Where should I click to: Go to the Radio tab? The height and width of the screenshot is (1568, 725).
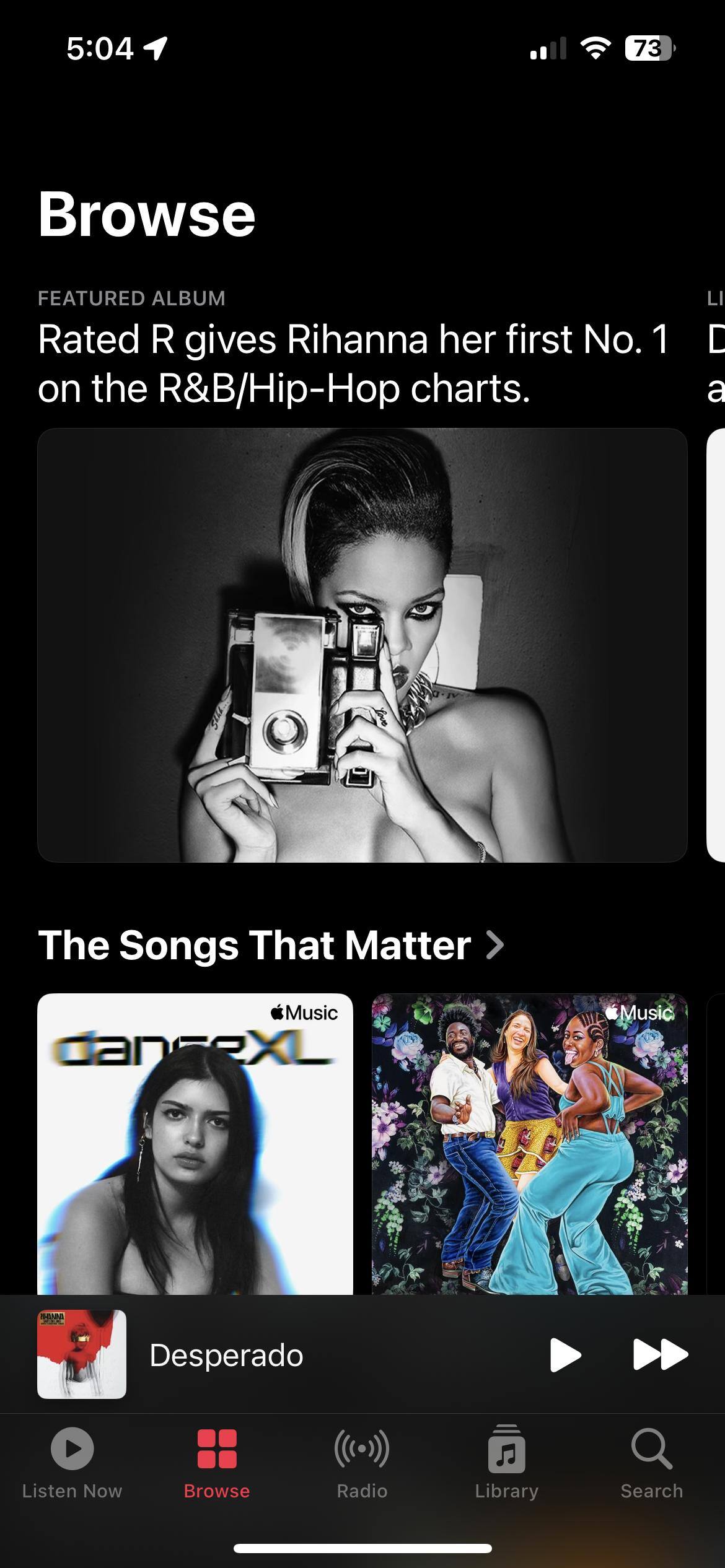pos(362,1463)
